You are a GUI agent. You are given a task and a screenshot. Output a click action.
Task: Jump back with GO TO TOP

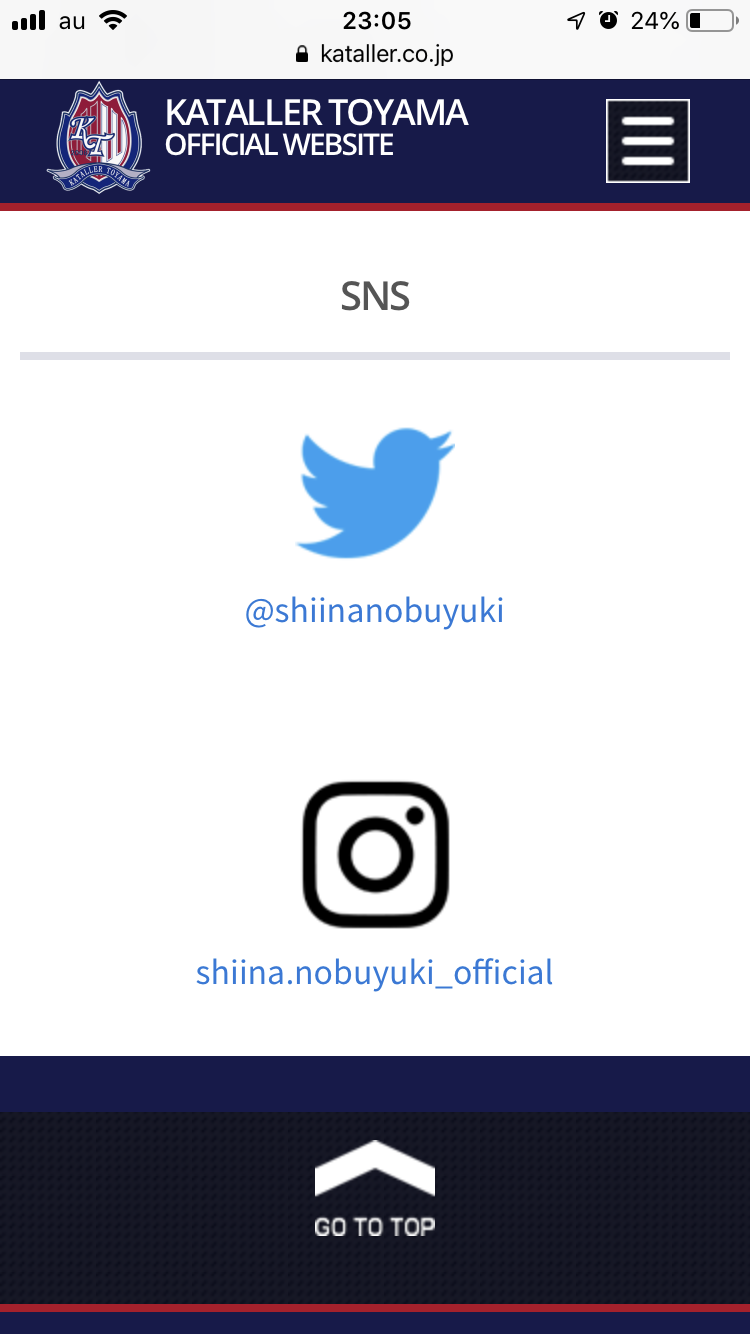375,1188
